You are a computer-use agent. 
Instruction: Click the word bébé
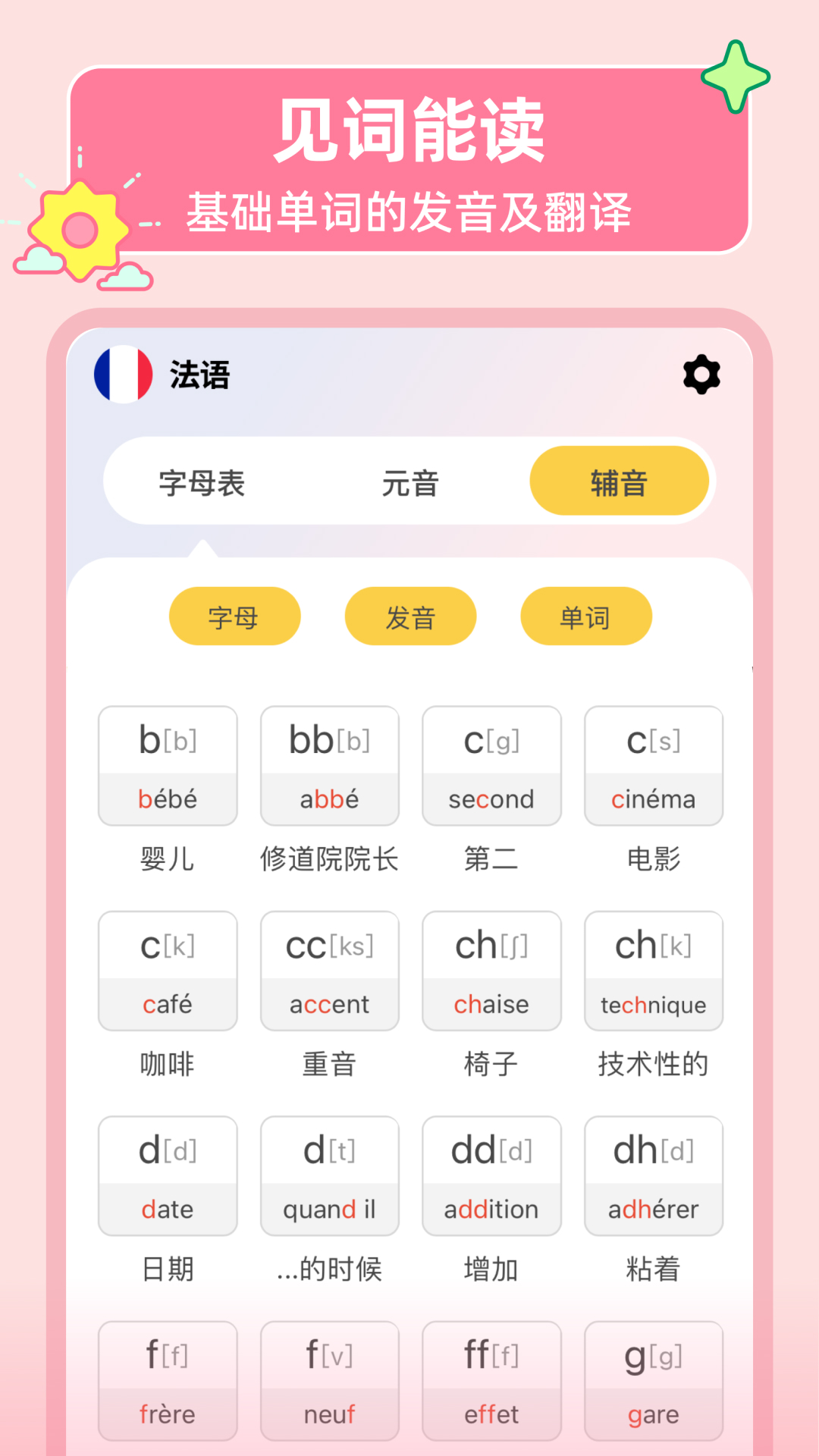pyautogui.click(x=167, y=799)
